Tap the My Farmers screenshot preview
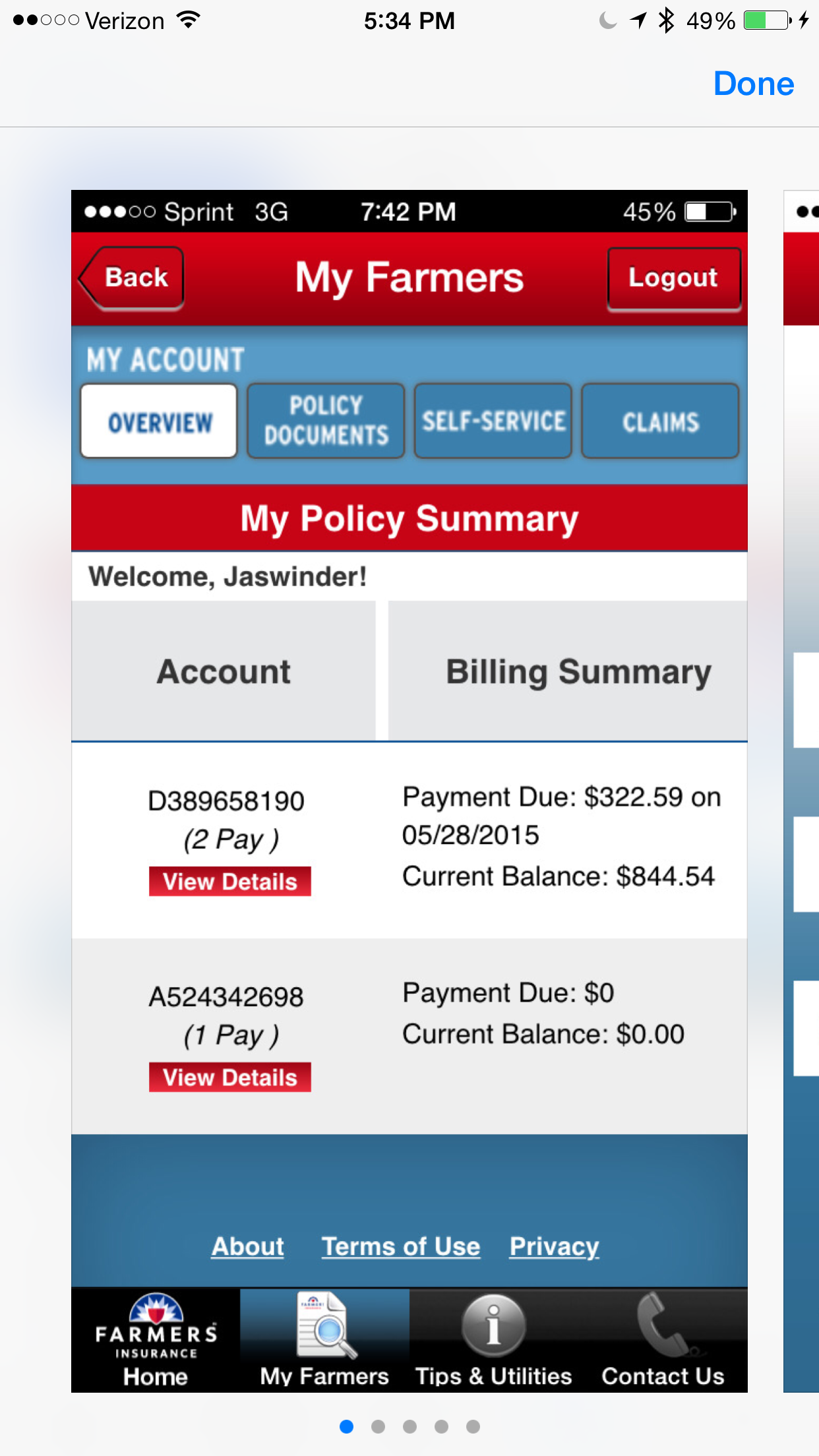Viewport: 819px width, 1456px height. (409, 791)
